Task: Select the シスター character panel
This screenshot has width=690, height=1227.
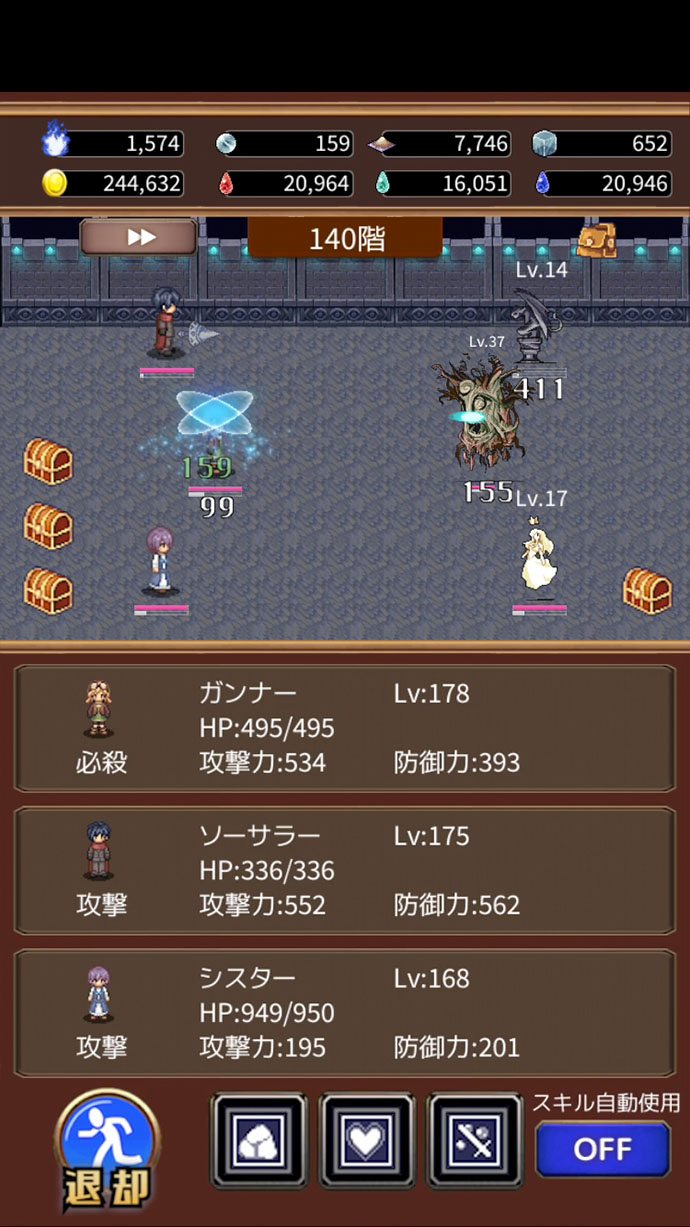Action: pos(344,1013)
